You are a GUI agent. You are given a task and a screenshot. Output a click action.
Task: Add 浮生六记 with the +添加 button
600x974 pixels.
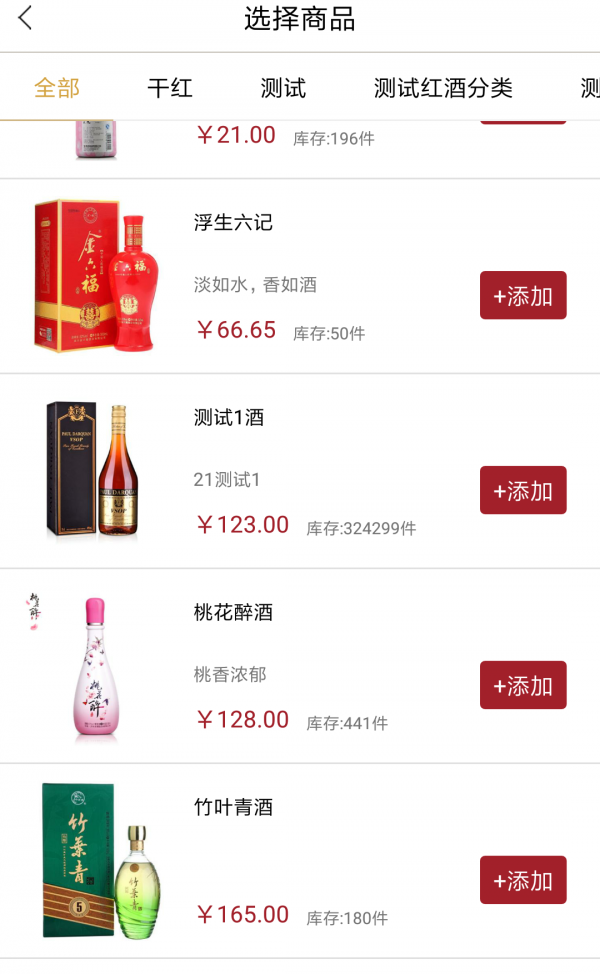[523, 295]
